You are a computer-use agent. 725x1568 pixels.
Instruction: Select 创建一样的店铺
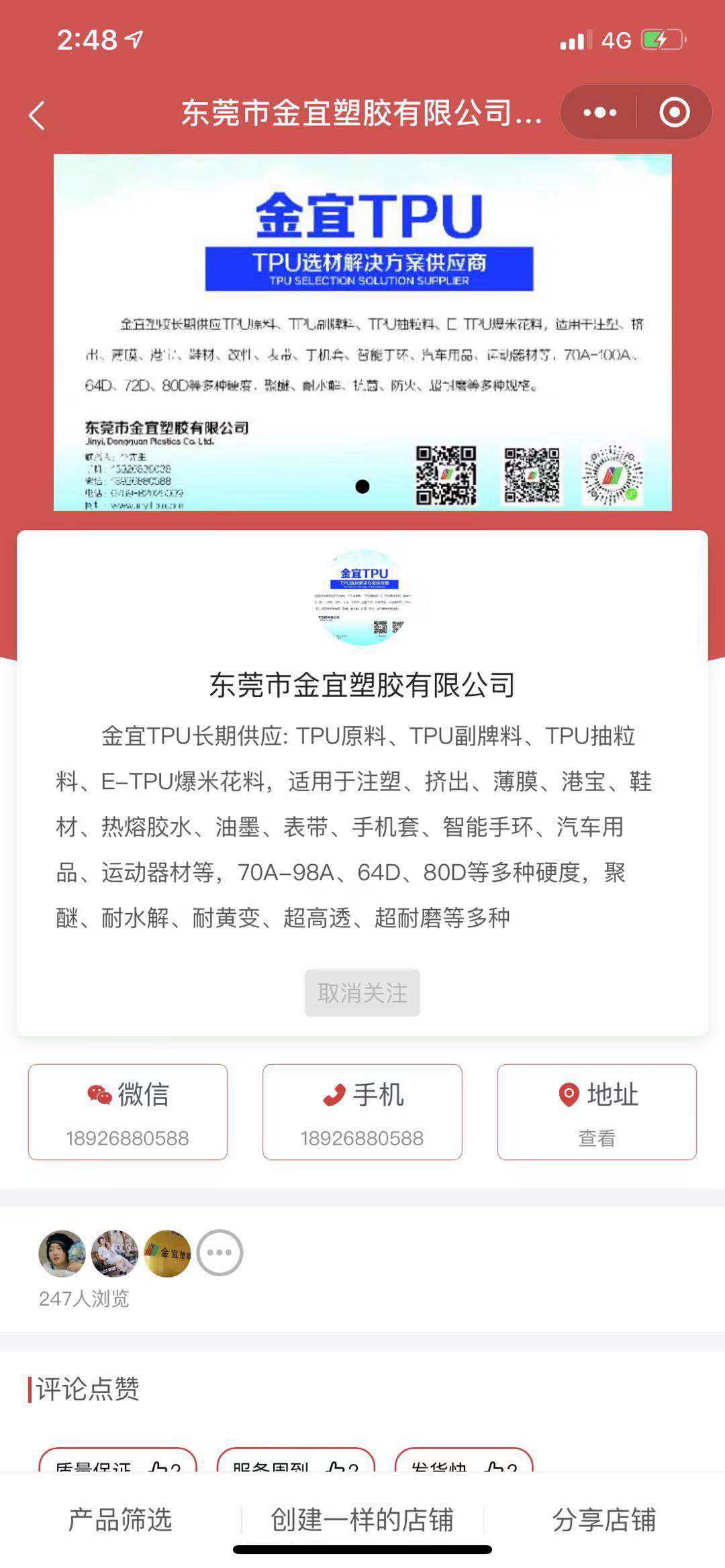click(x=362, y=1520)
